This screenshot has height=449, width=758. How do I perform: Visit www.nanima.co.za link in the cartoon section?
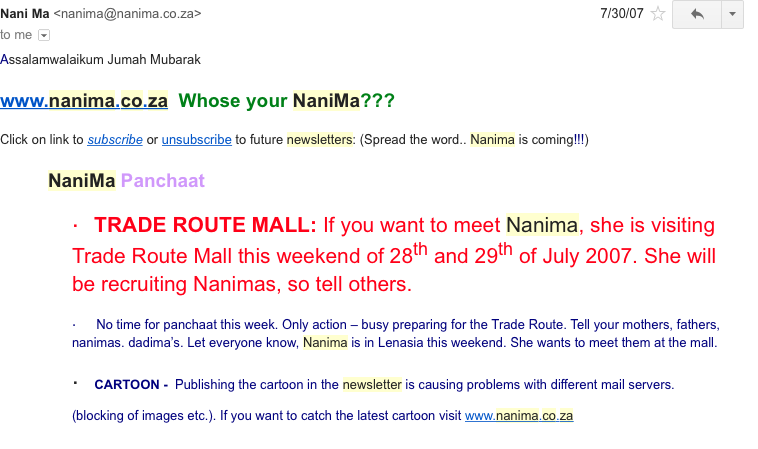coord(518,415)
